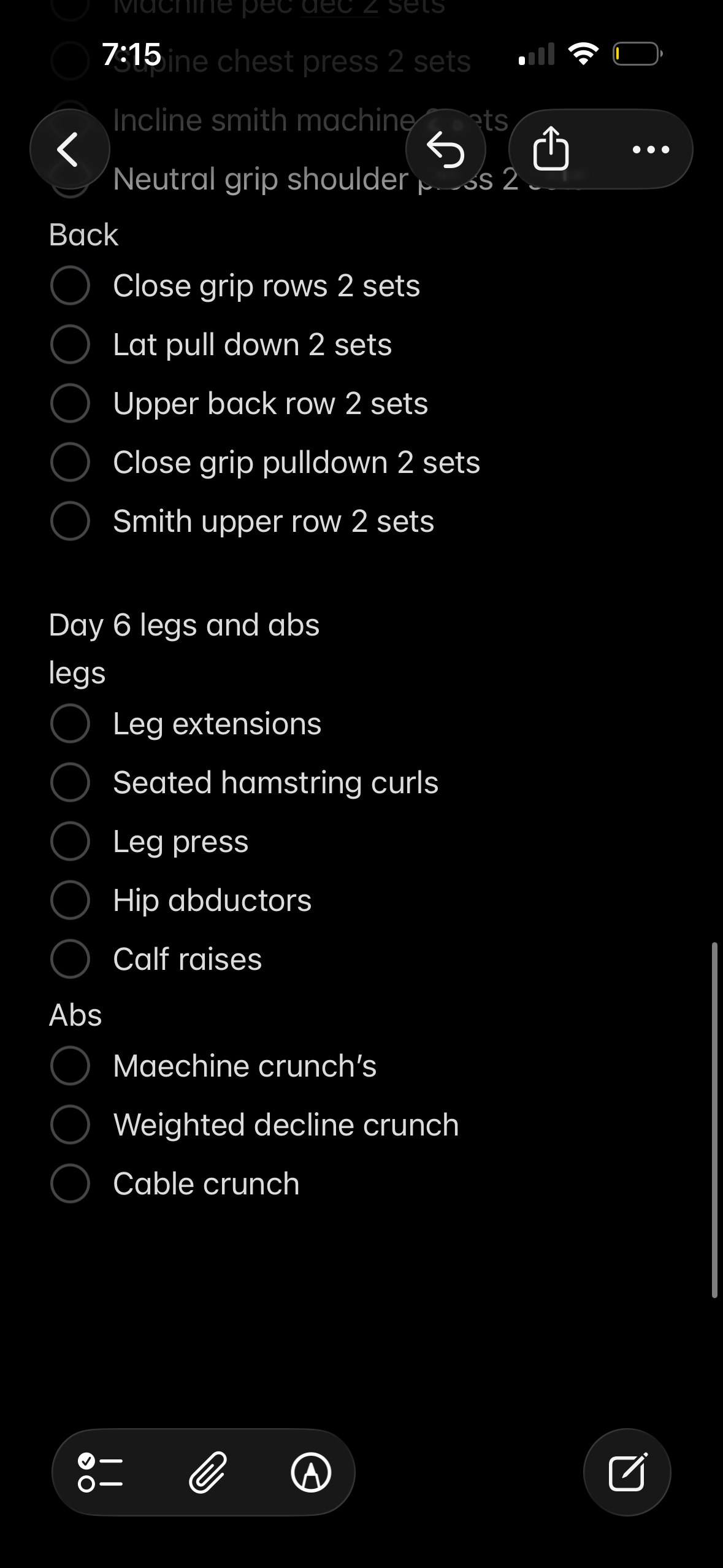Open the three-dot more options menu
The height and width of the screenshot is (1568, 723).
coord(651,149)
